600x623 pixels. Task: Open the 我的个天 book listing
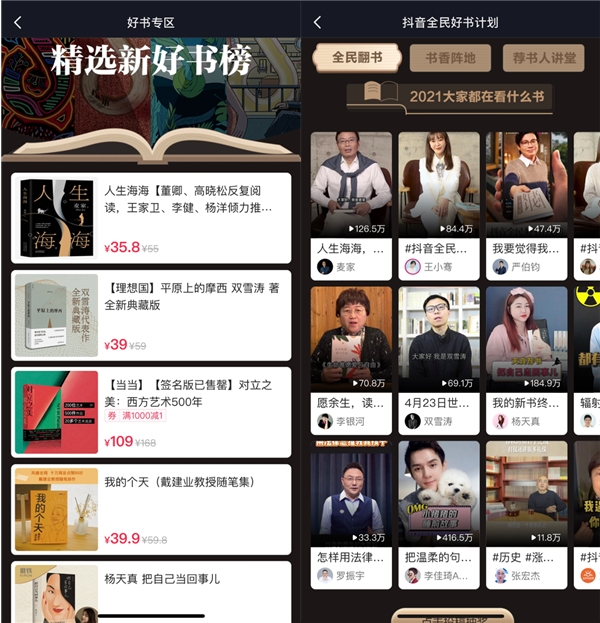coord(151,509)
